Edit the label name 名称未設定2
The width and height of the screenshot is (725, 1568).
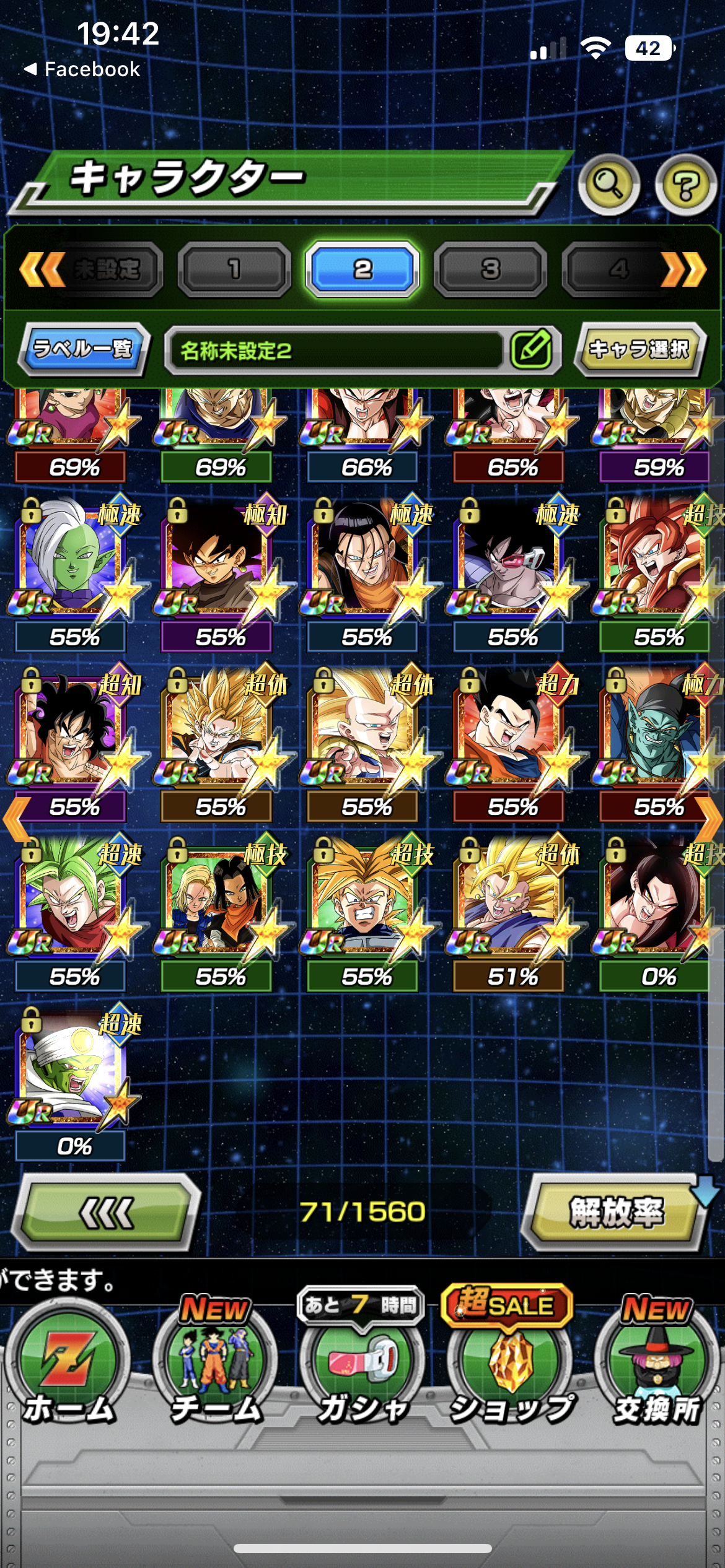532,350
